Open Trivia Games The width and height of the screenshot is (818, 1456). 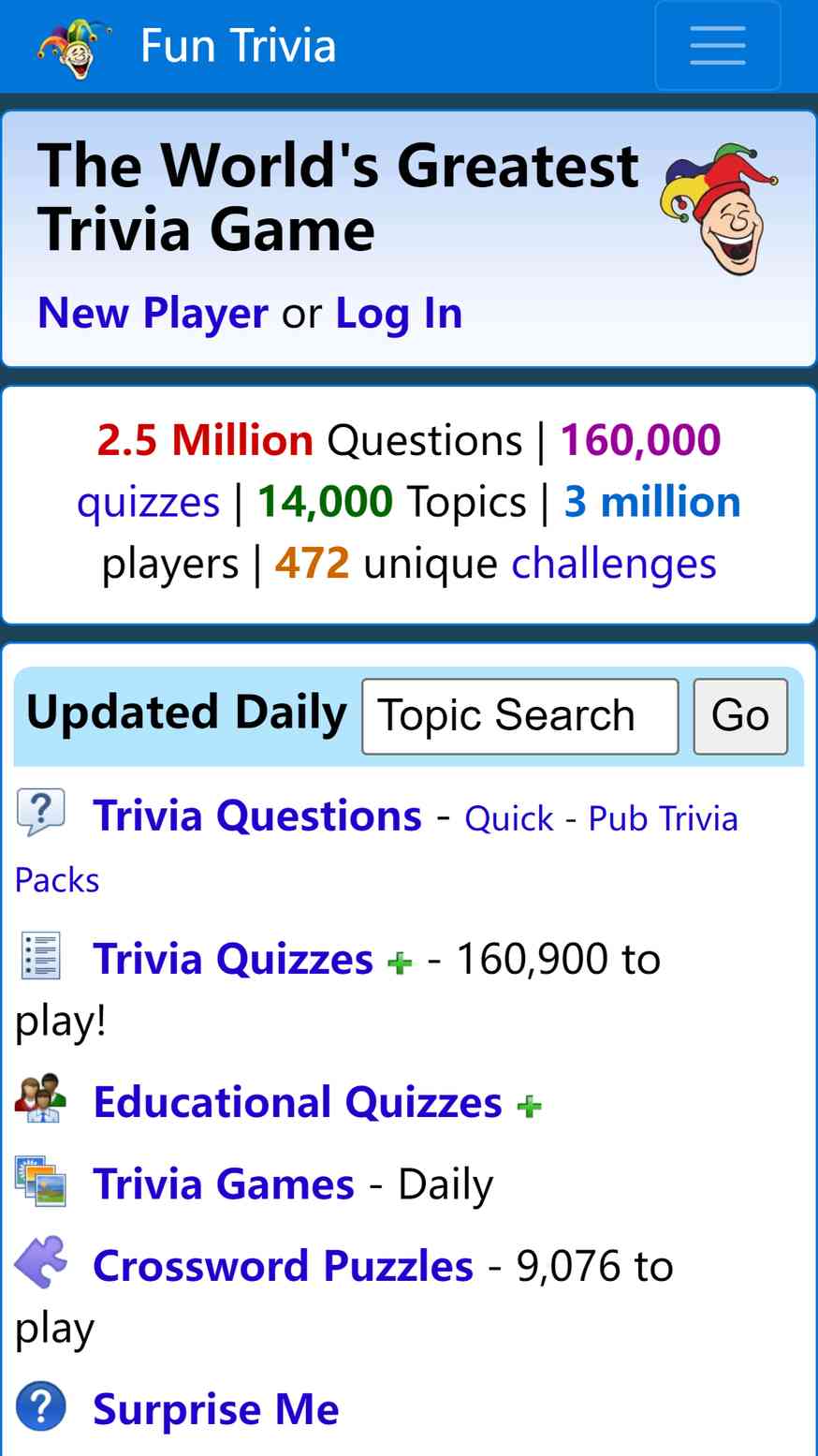tap(224, 1184)
